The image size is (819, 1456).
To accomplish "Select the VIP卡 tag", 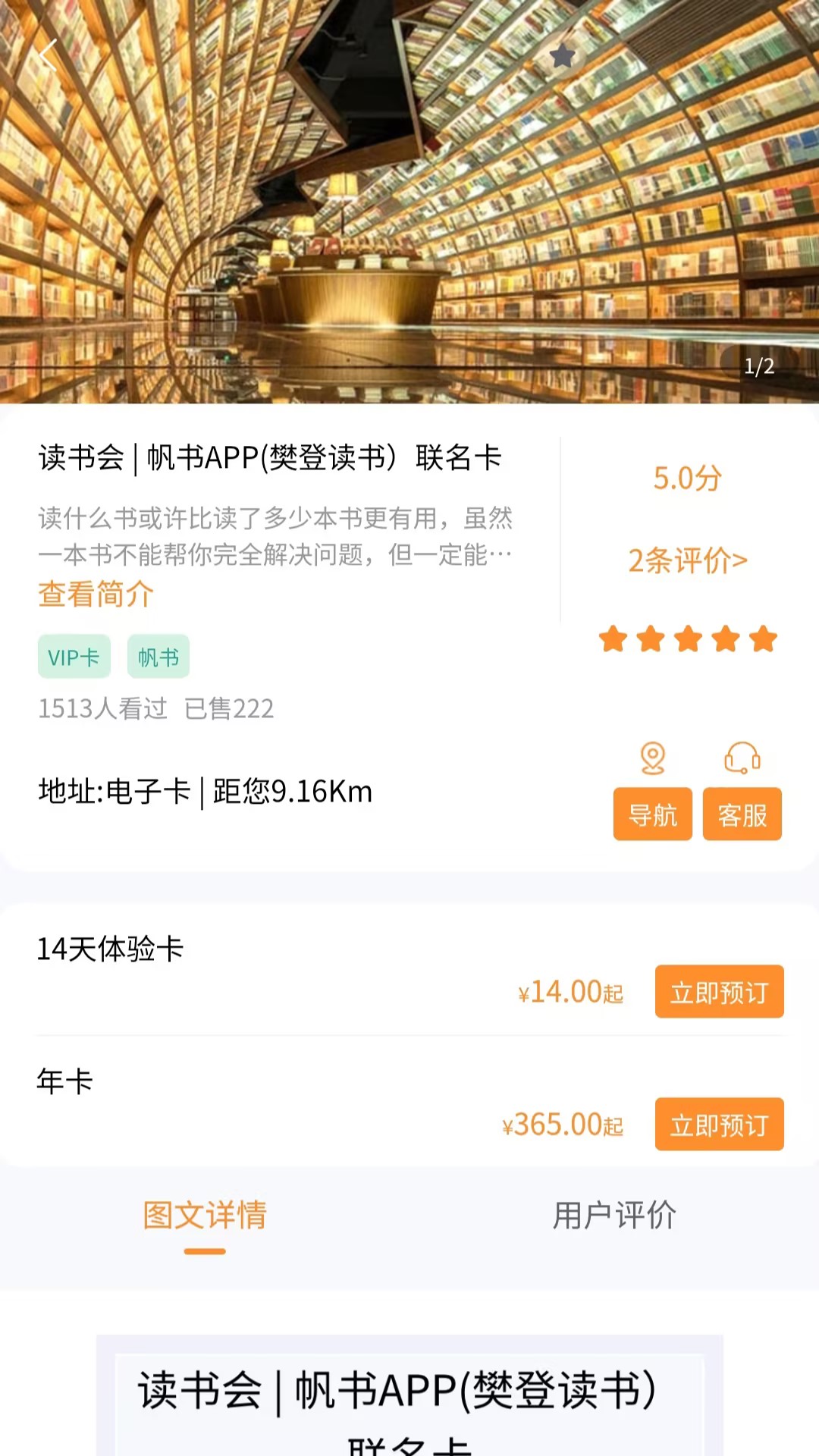I will pos(74,657).
